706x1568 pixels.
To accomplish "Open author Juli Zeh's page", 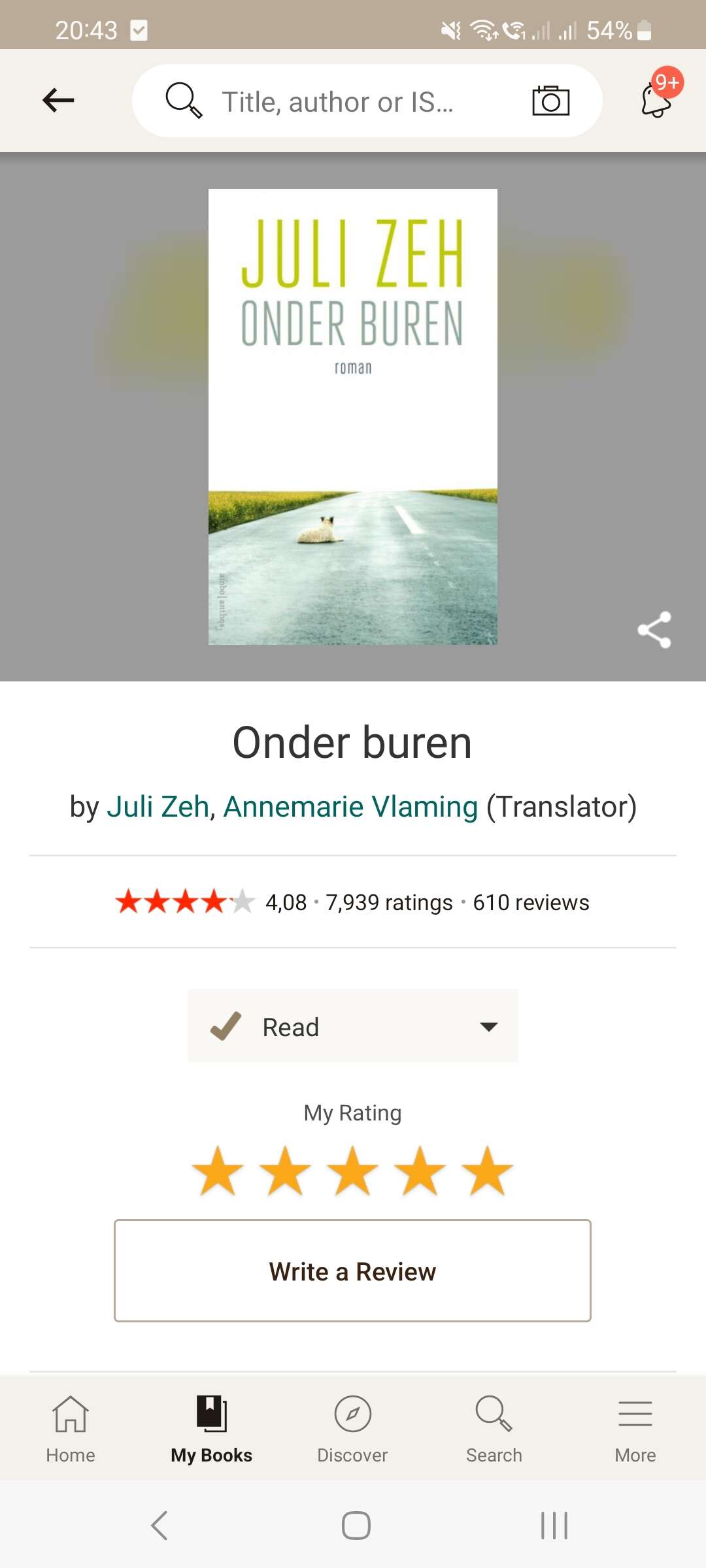I will [x=158, y=807].
